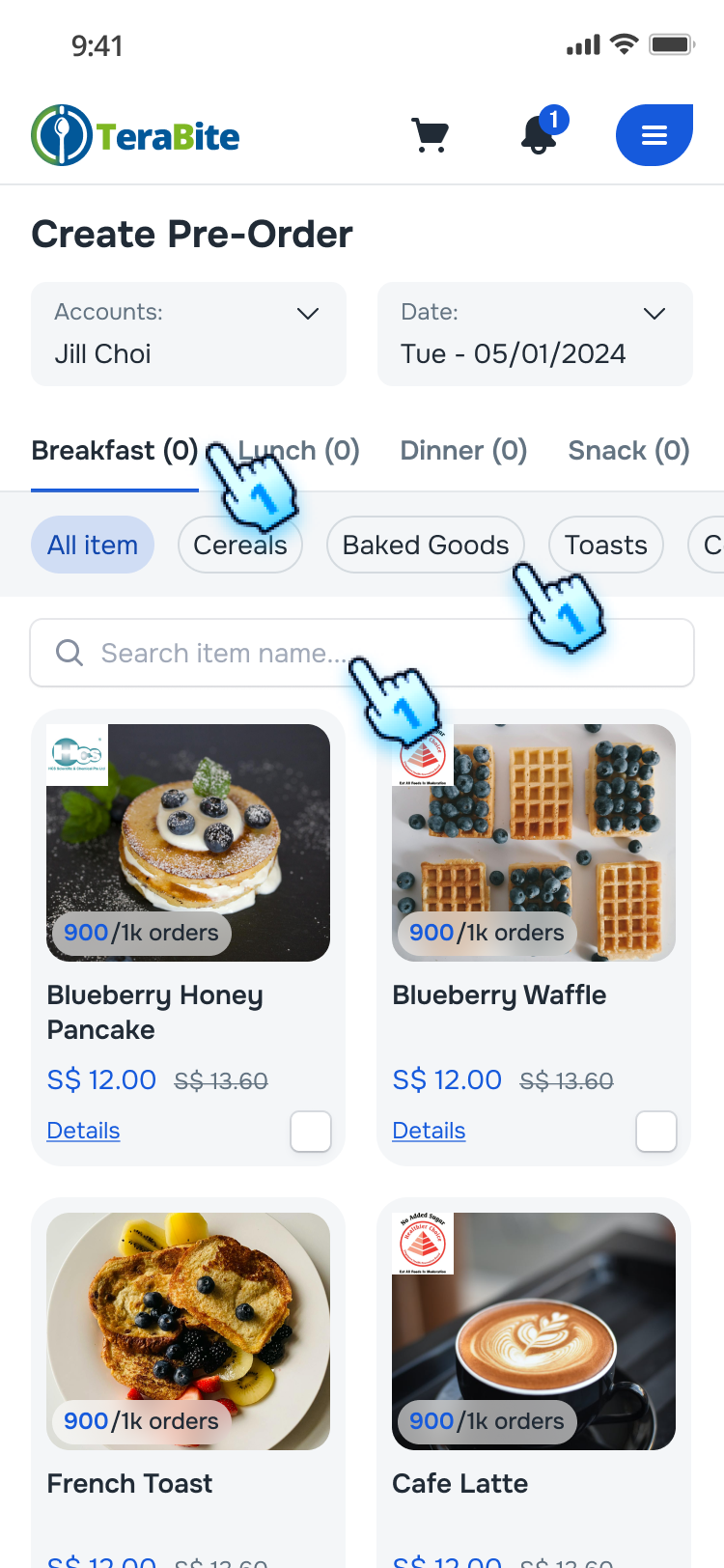Select the All item filter chip
This screenshot has width=724, height=1568.
[92, 545]
